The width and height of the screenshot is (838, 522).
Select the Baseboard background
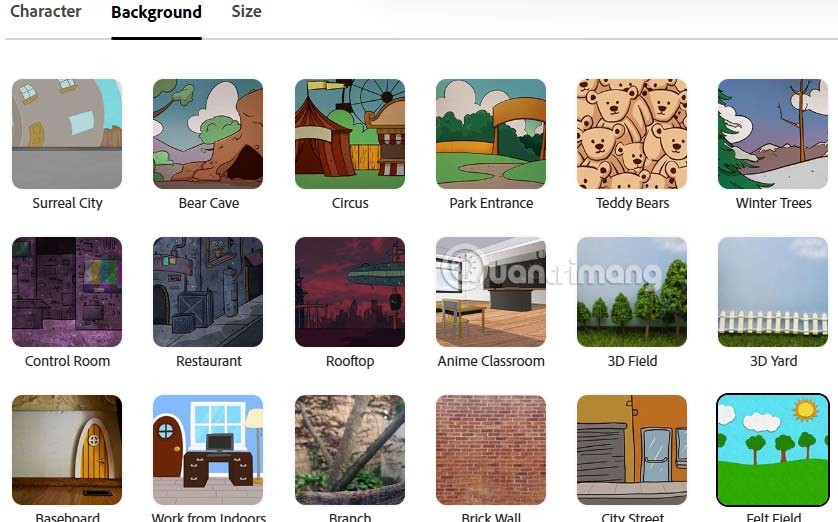[67, 450]
